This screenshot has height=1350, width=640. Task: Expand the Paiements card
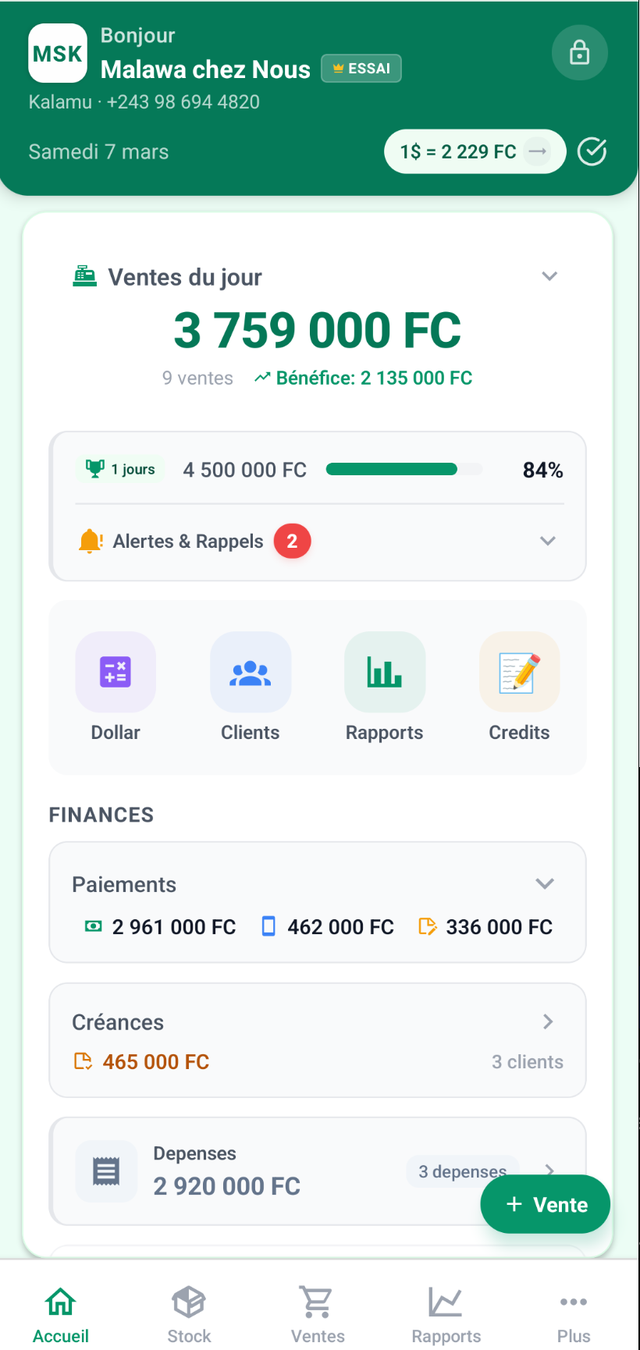pyautogui.click(x=544, y=884)
